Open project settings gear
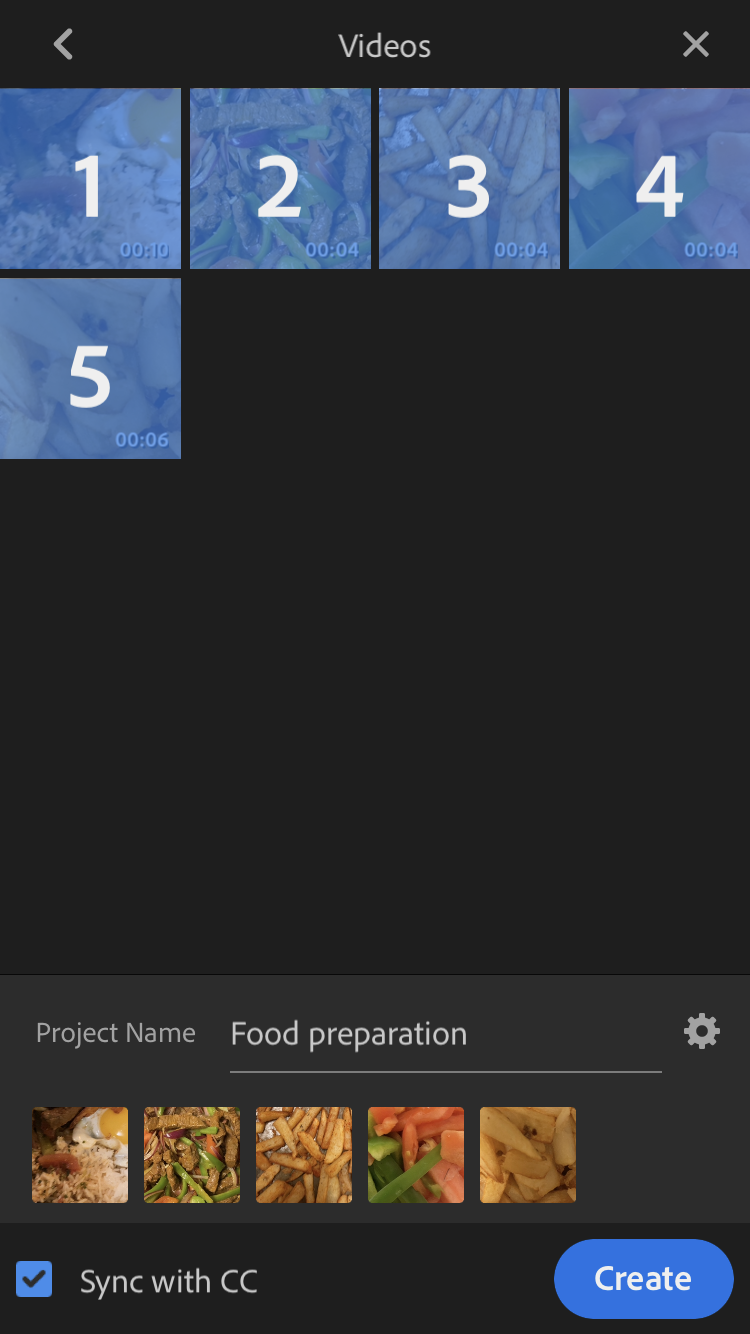This screenshot has width=750, height=1334. pyautogui.click(x=702, y=1031)
